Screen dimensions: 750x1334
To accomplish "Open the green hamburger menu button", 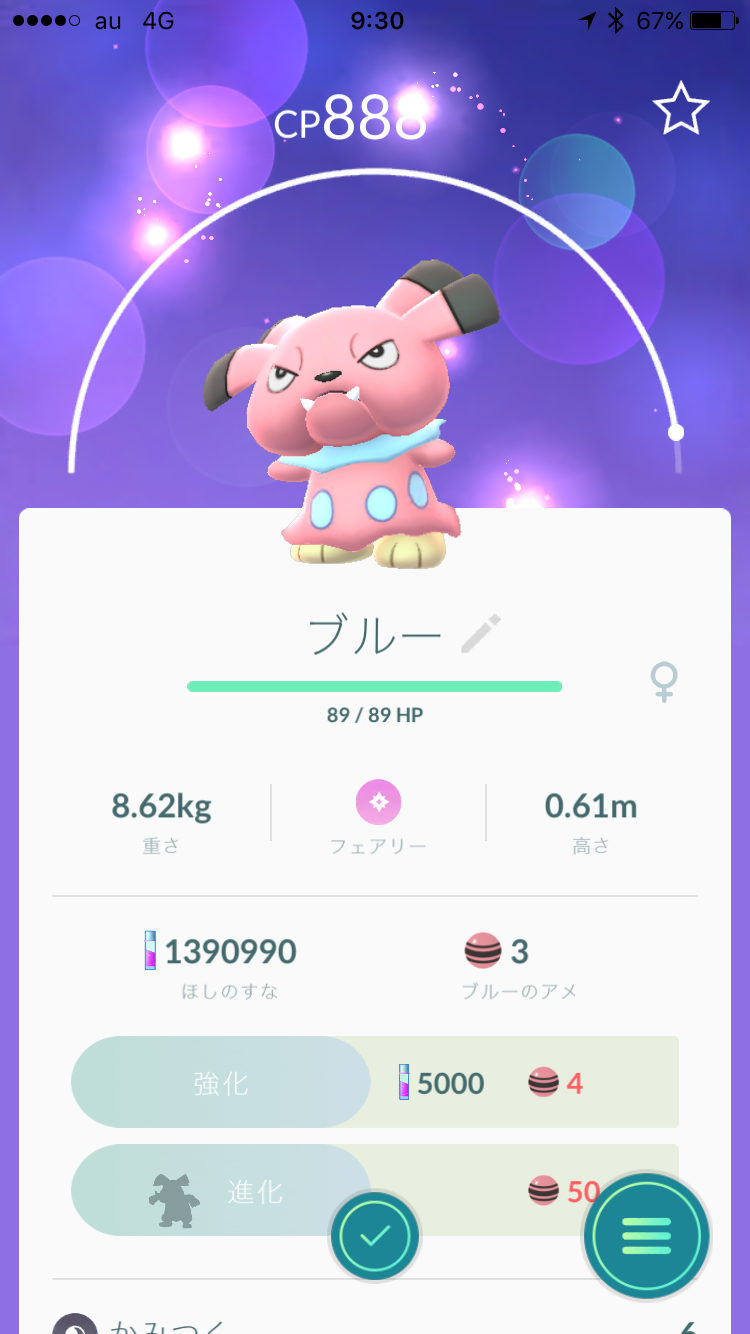I will tap(647, 1236).
